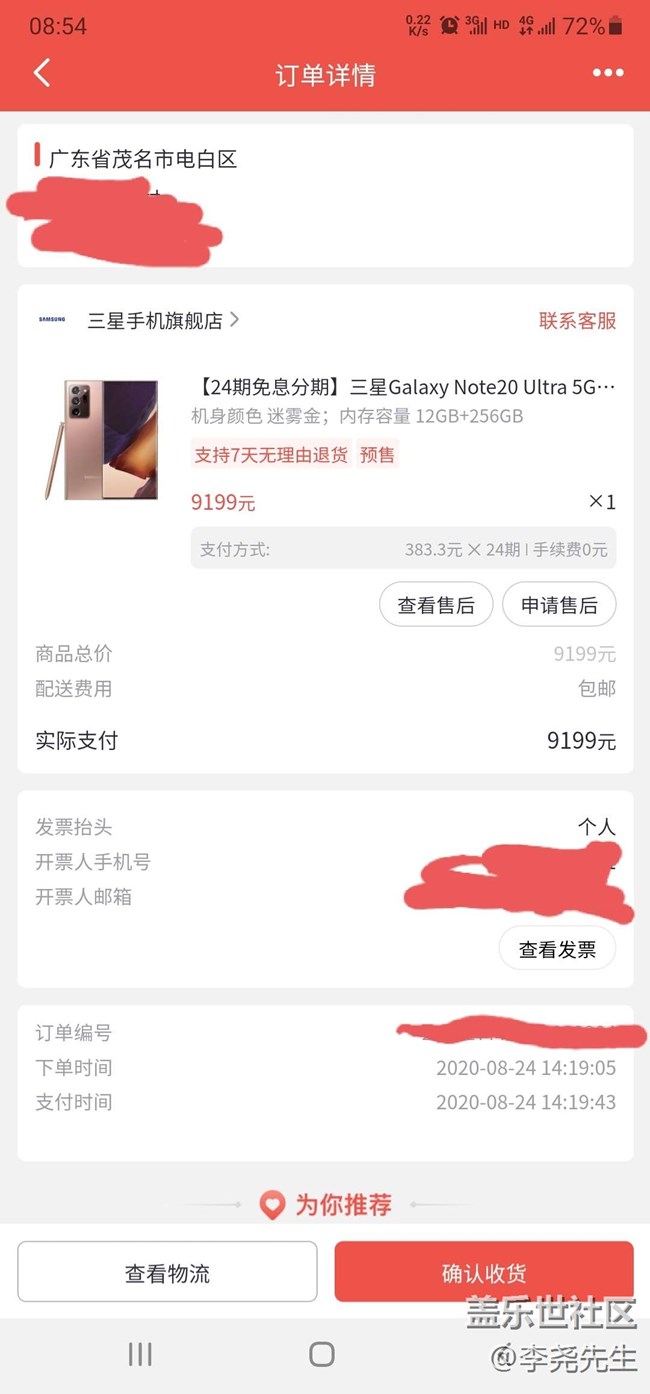Open the recent apps button
650x1394 pixels.
pos(140,1354)
